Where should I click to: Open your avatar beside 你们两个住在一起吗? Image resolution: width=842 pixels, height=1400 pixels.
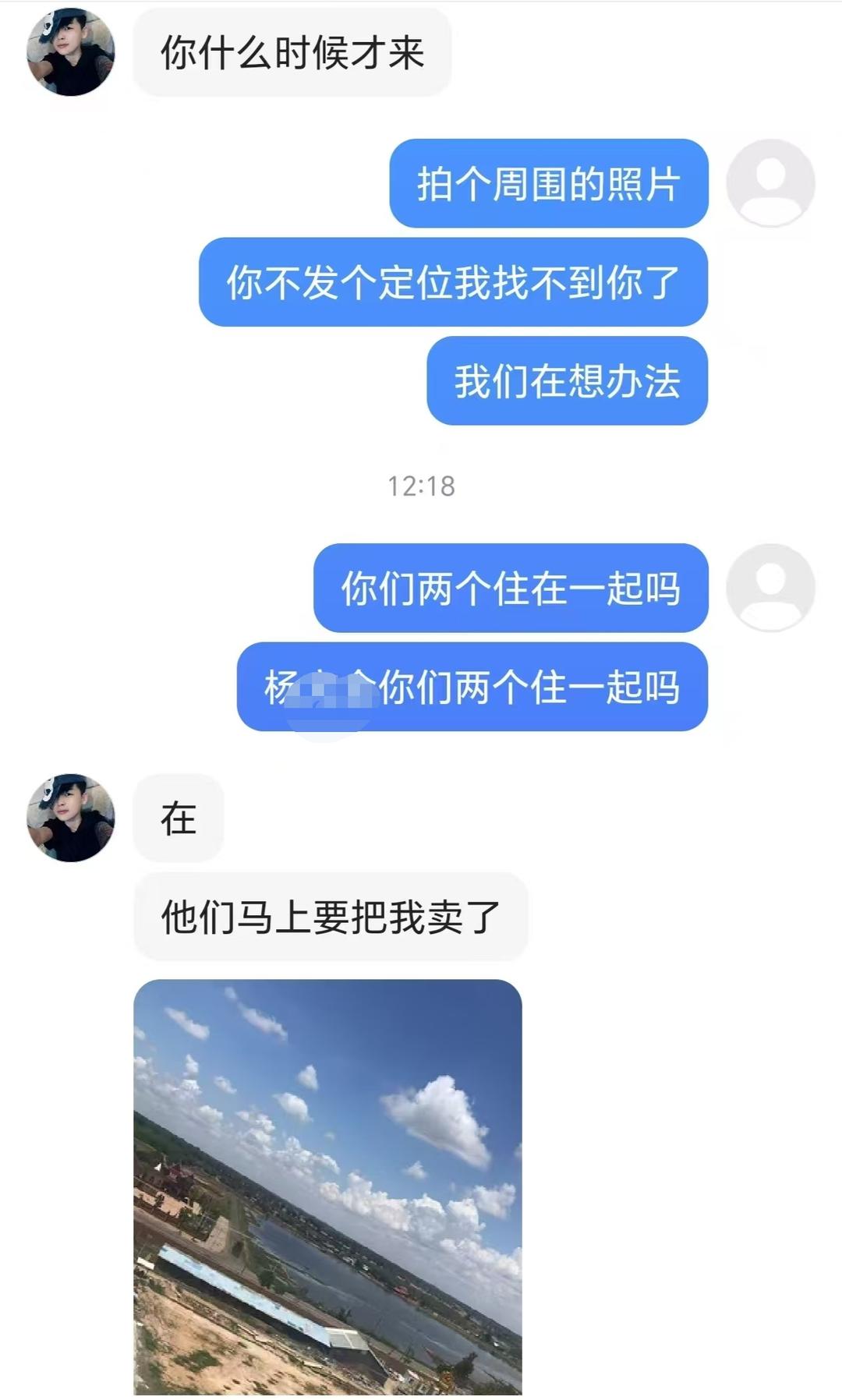coord(770,587)
